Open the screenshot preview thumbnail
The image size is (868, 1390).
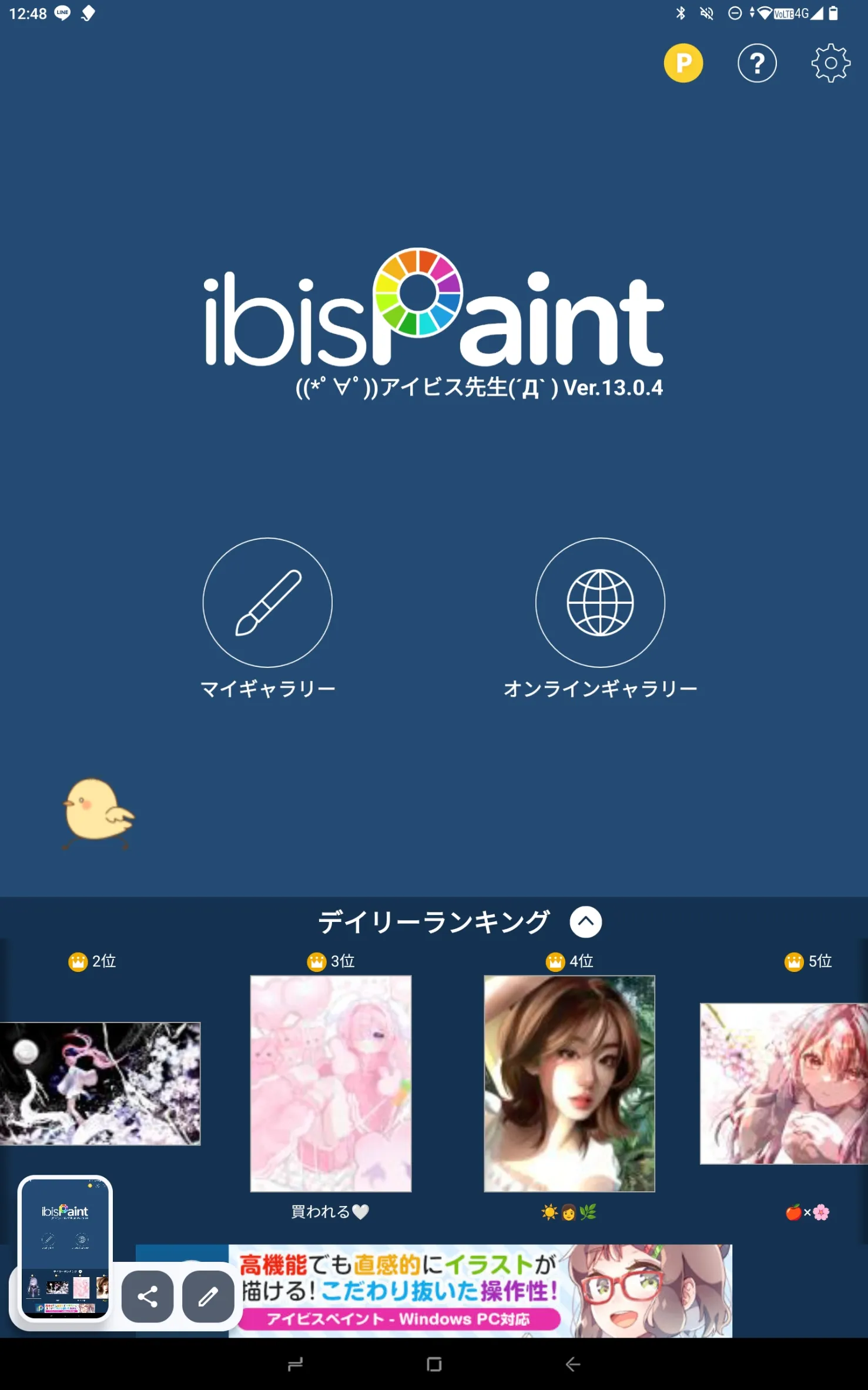point(65,1248)
